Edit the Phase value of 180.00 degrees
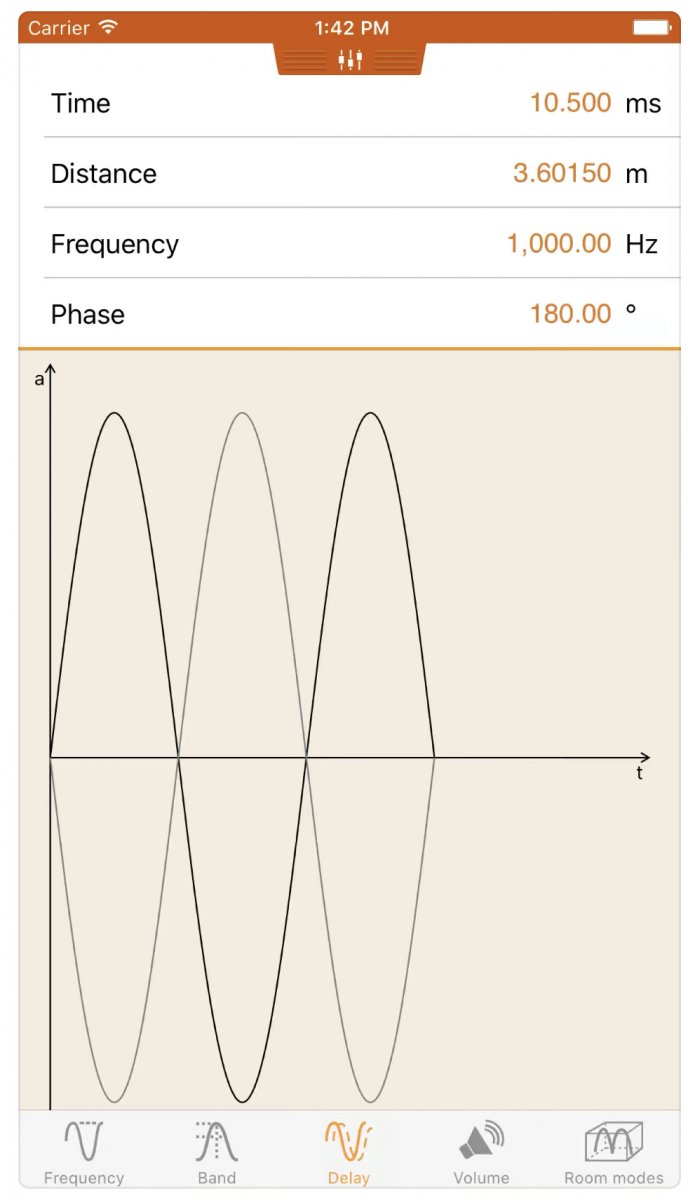This screenshot has height=1200, width=688. click(x=570, y=314)
